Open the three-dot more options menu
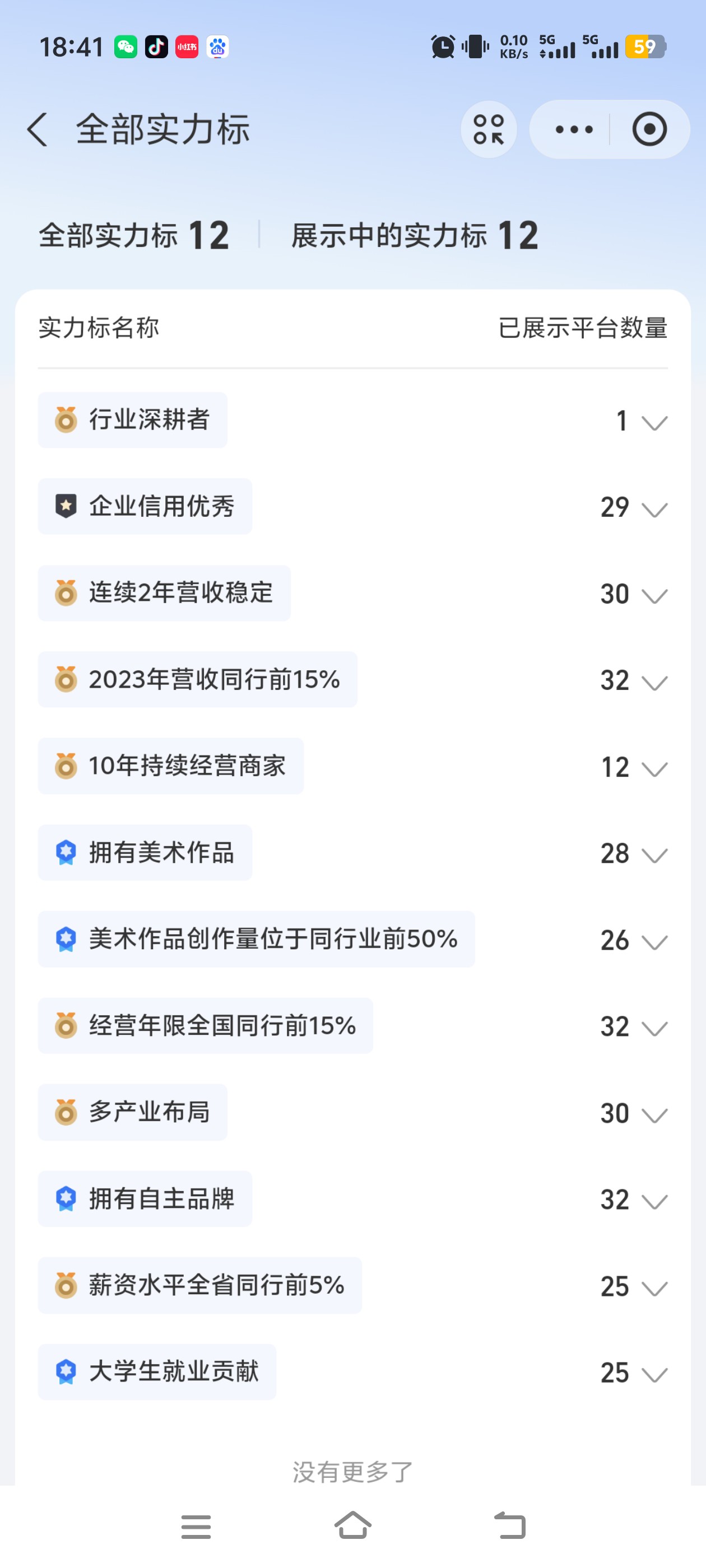Image resolution: width=706 pixels, height=1568 pixels. pos(573,130)
